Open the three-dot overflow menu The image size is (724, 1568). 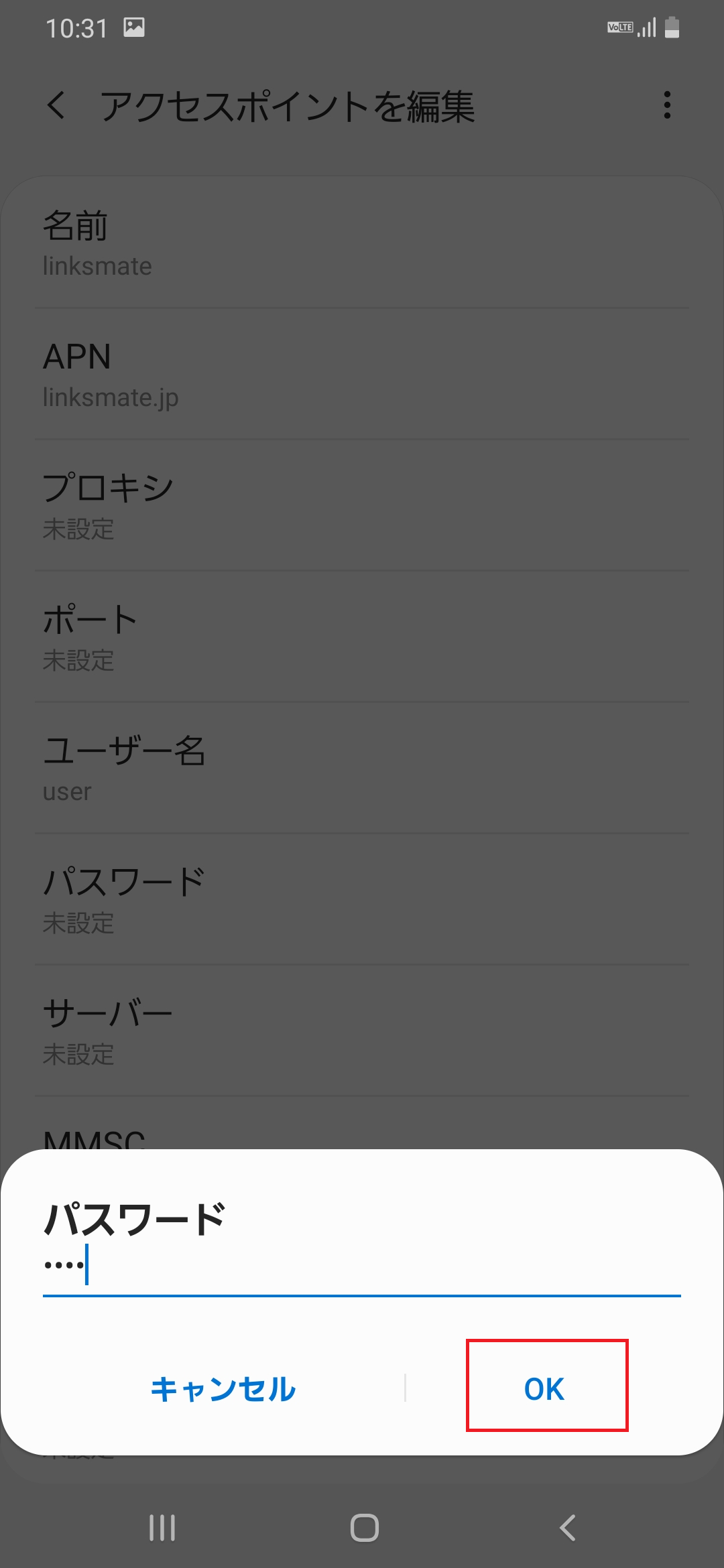667,106
